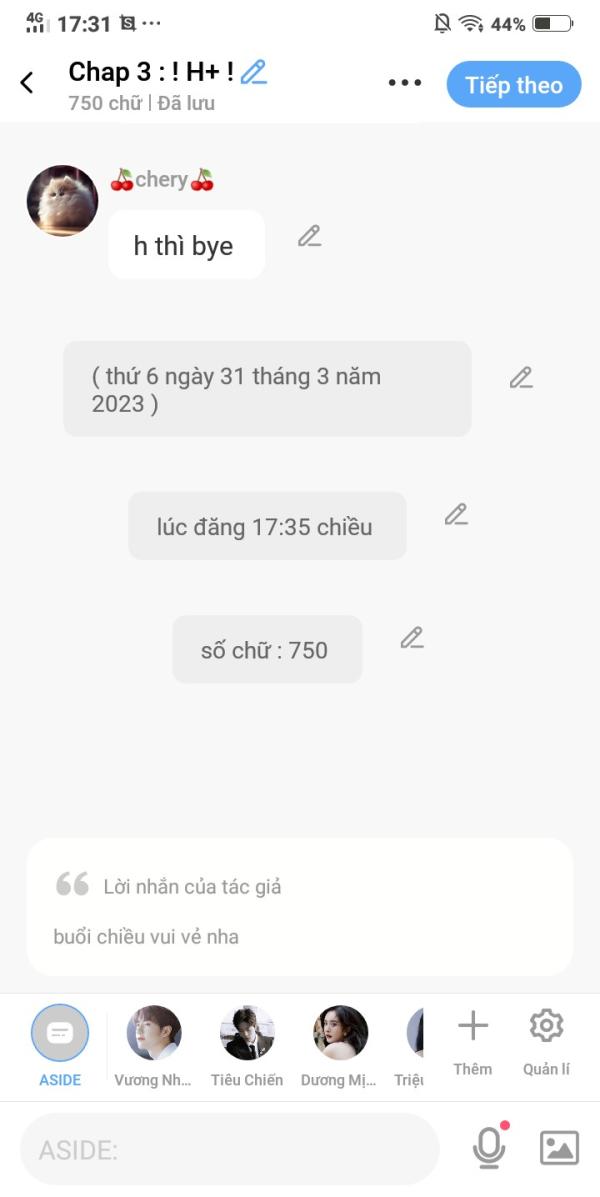The image size is (600, 1197).
Task: Edit the 'lúc đăng 17:35 chiều' note
Action: tap(456, 515)
